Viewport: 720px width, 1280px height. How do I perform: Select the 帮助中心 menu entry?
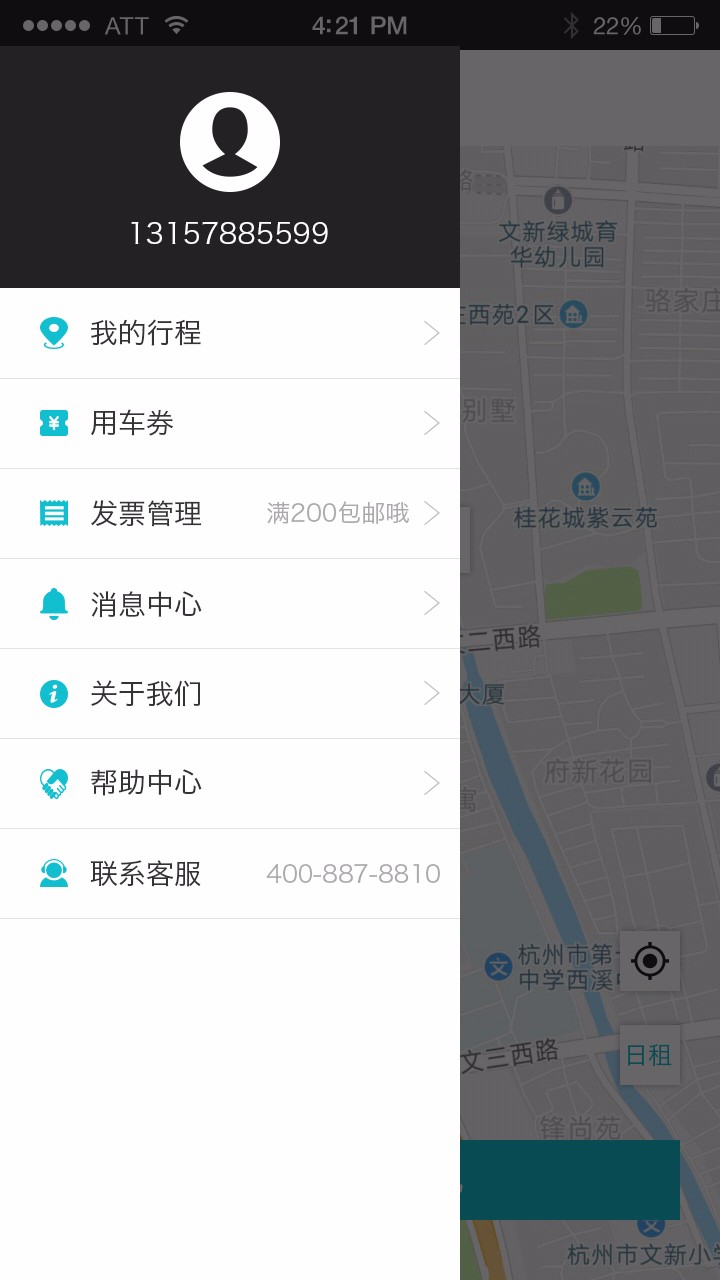[146, 783]
